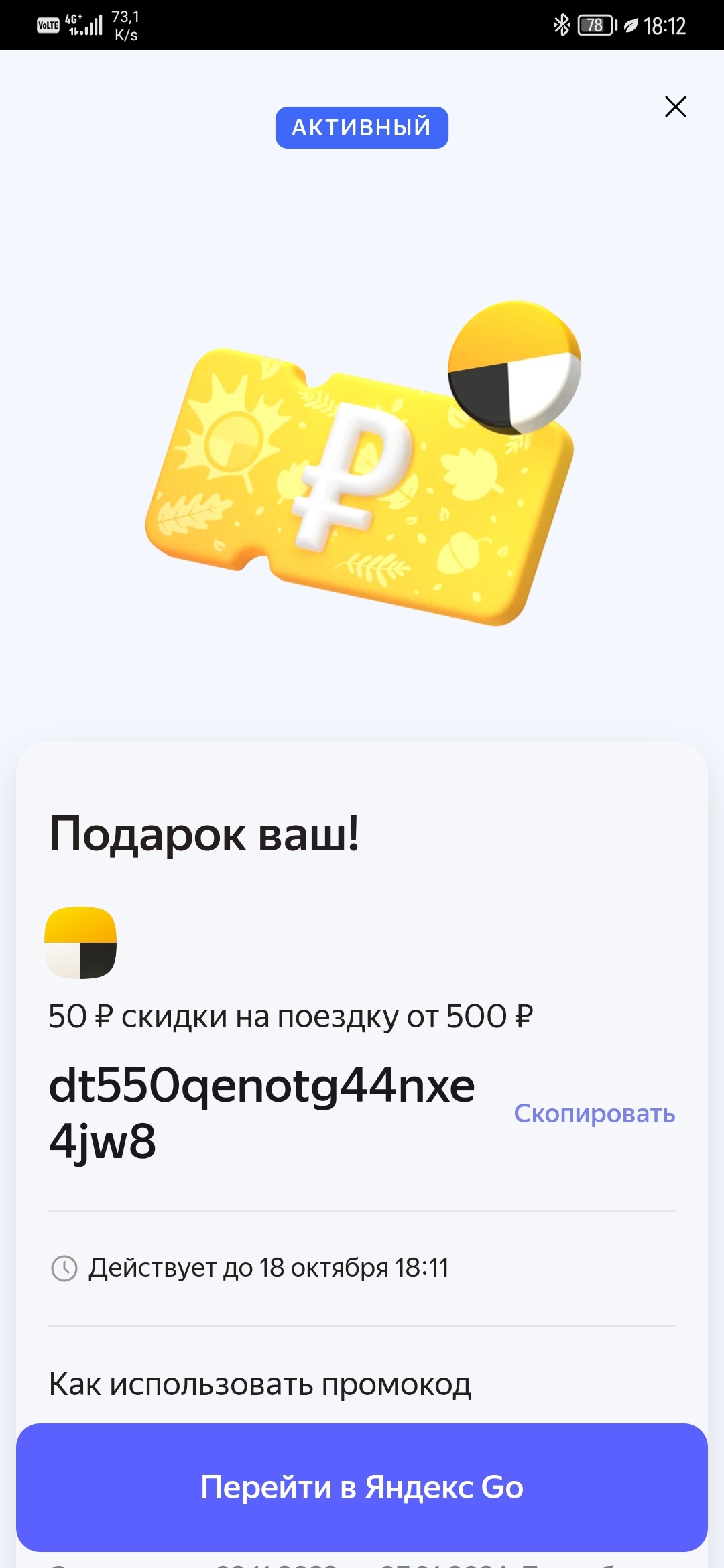Copy the promo code with Скопировать
This screenshot has height=1568, width=724.
[594, 1113]
